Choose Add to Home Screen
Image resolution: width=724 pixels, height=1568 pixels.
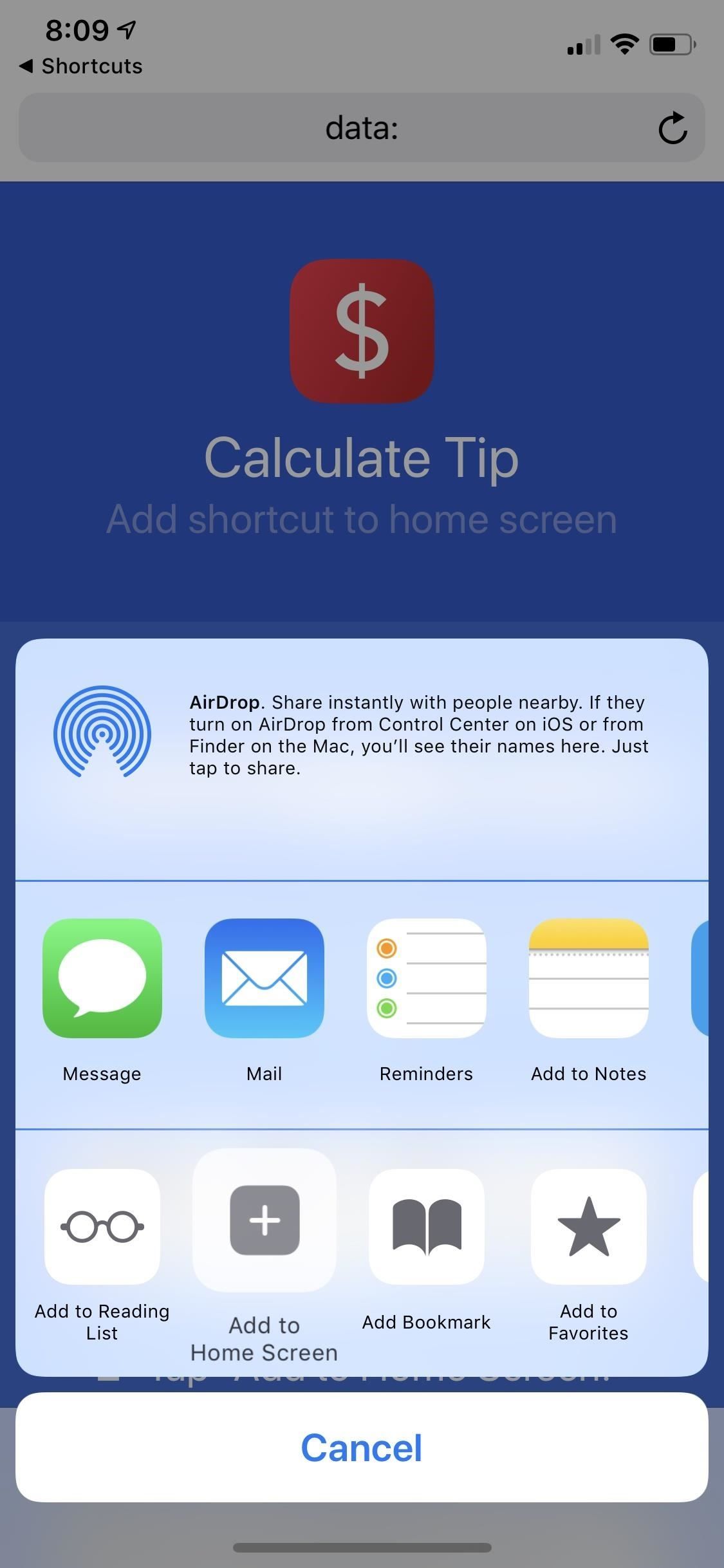tap(265, 1220)
